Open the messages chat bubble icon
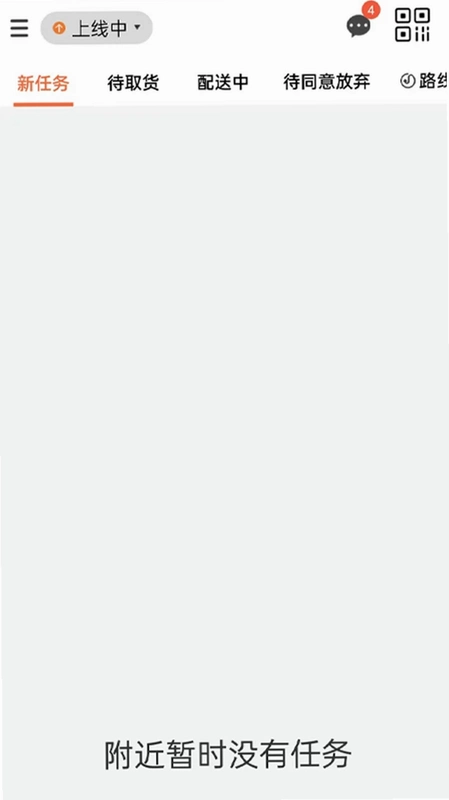The width and height of the screenshot is (449, 800). point(359,27)
